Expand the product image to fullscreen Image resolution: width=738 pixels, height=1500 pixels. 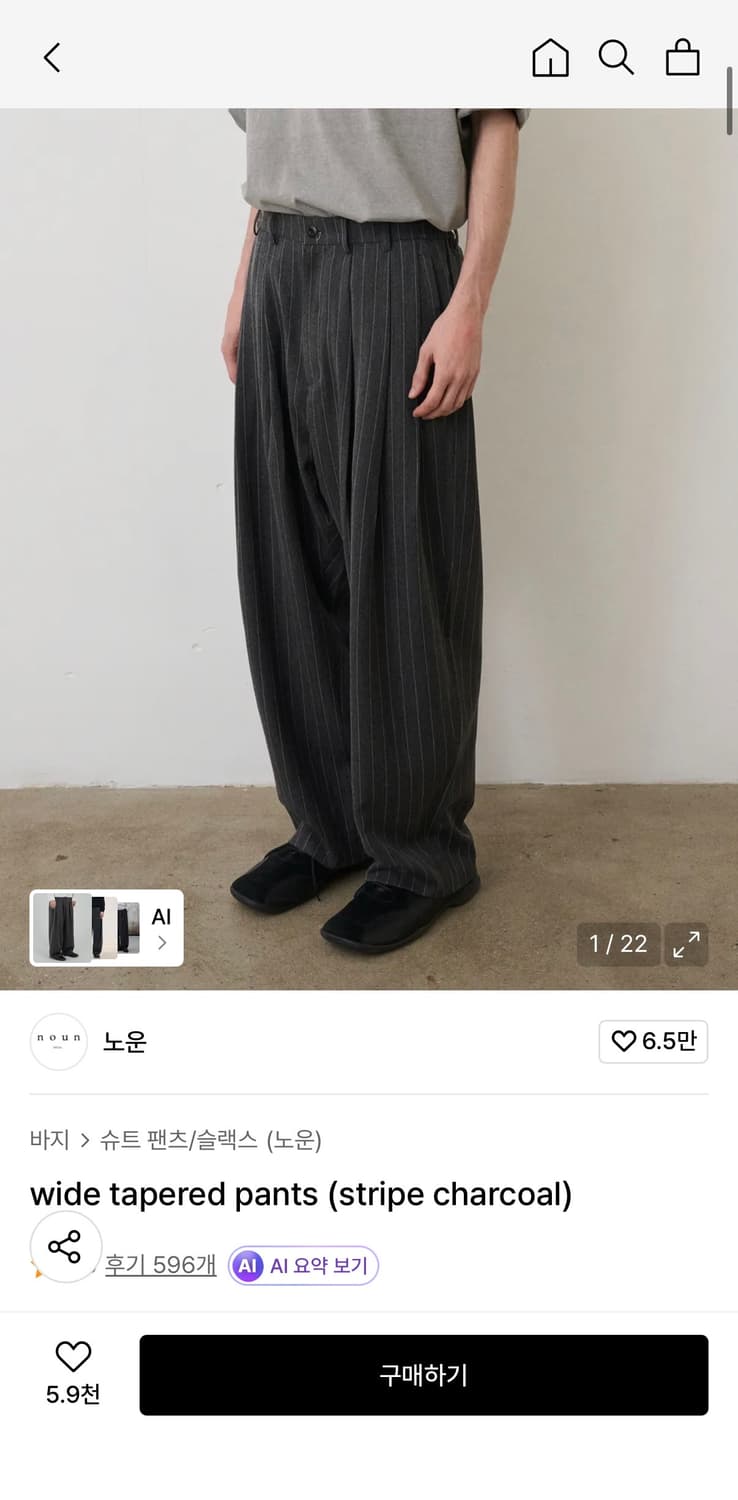pyautogui.click(x=687, y=944)
